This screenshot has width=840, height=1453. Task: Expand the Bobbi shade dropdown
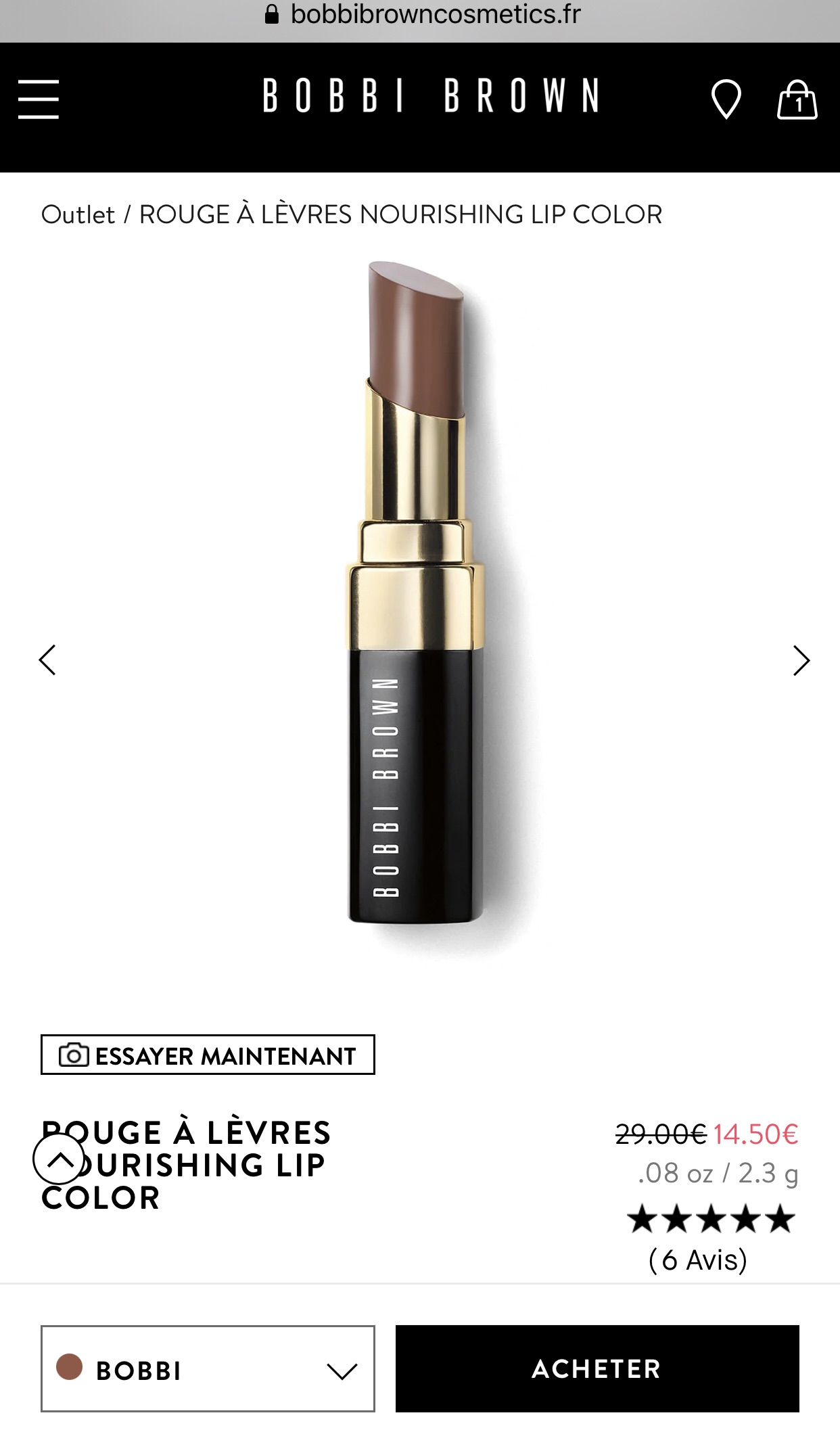[x=208, y=1368]
